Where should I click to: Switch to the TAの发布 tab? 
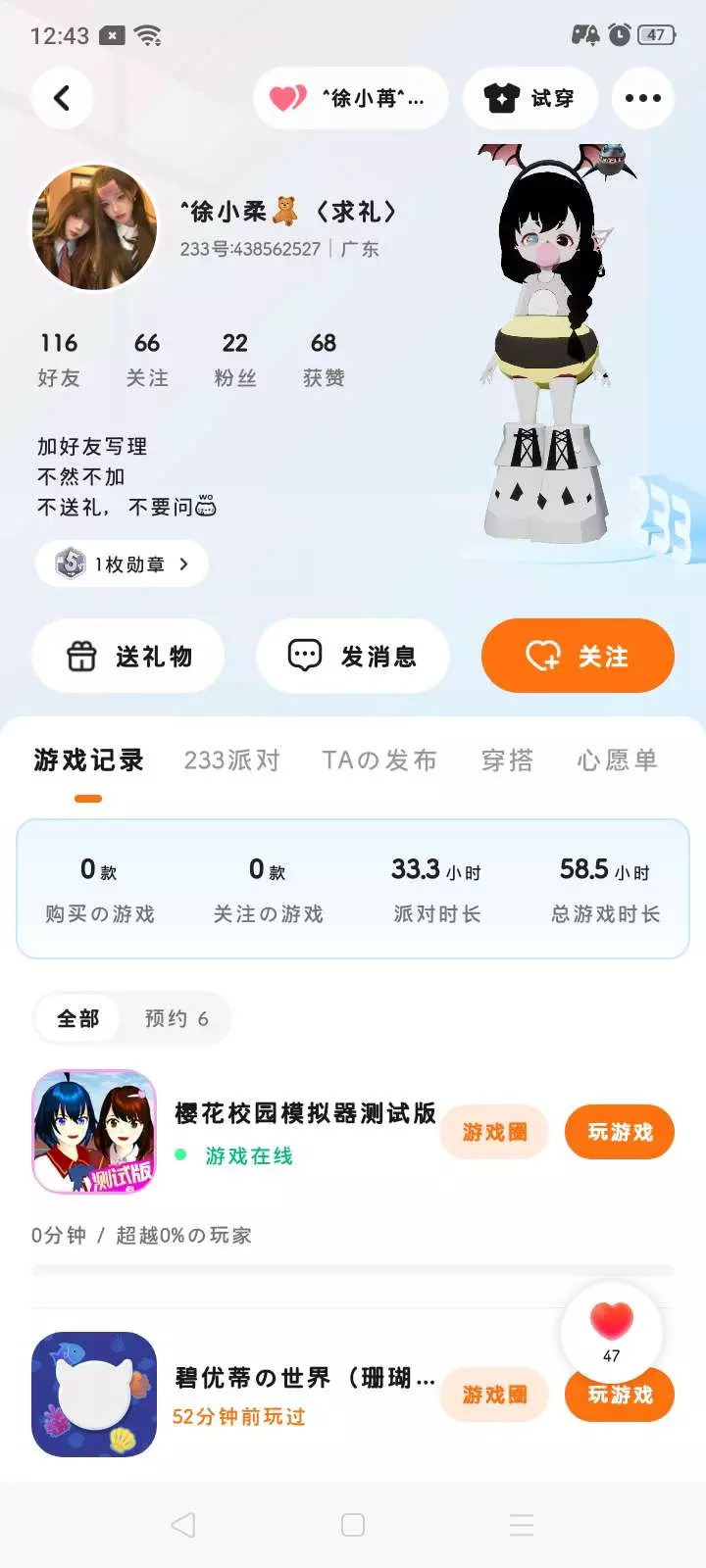click(x=379, y=759)
